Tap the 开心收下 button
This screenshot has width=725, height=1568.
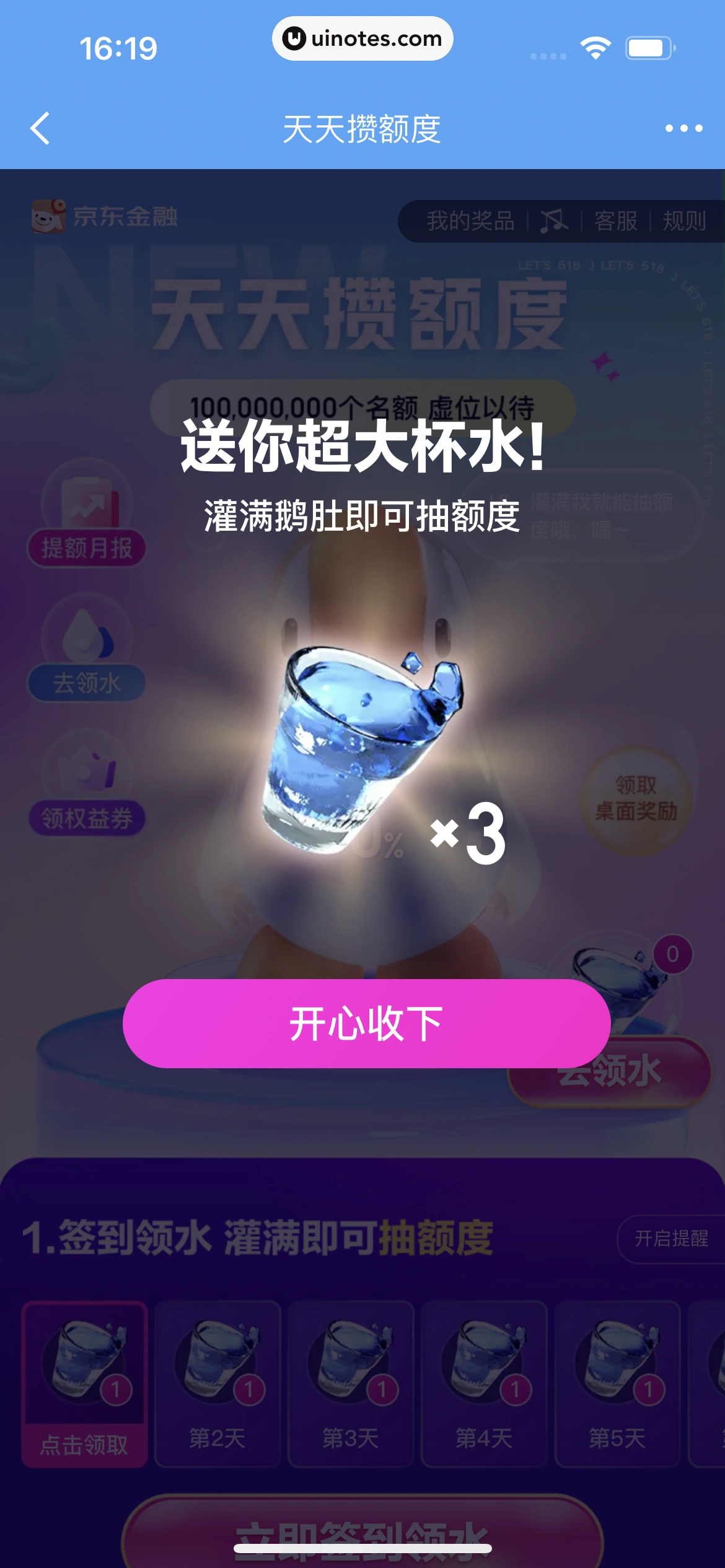(366, 1023)
